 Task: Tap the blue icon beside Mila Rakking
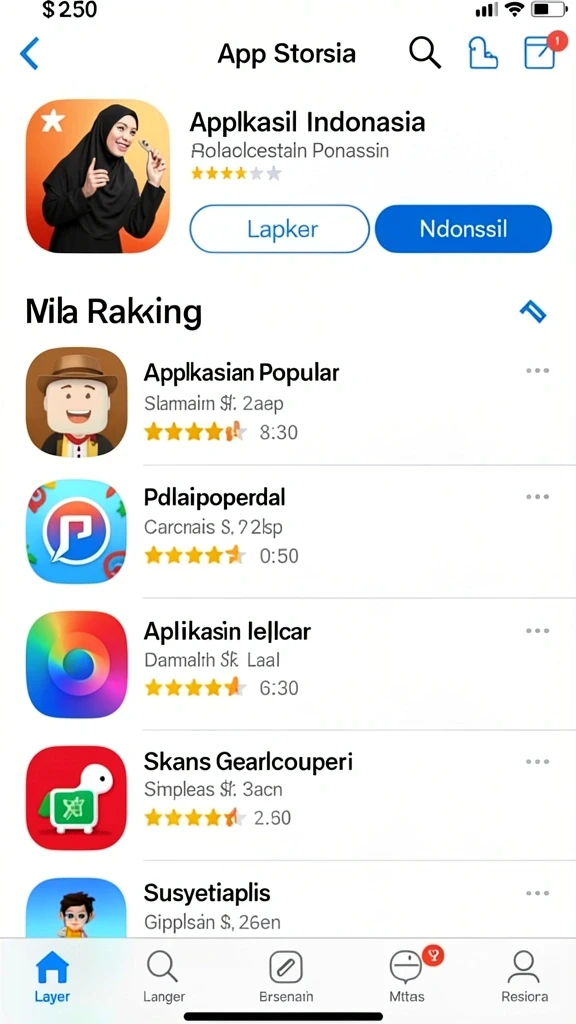pyautogui.click(x=533, y=312)
